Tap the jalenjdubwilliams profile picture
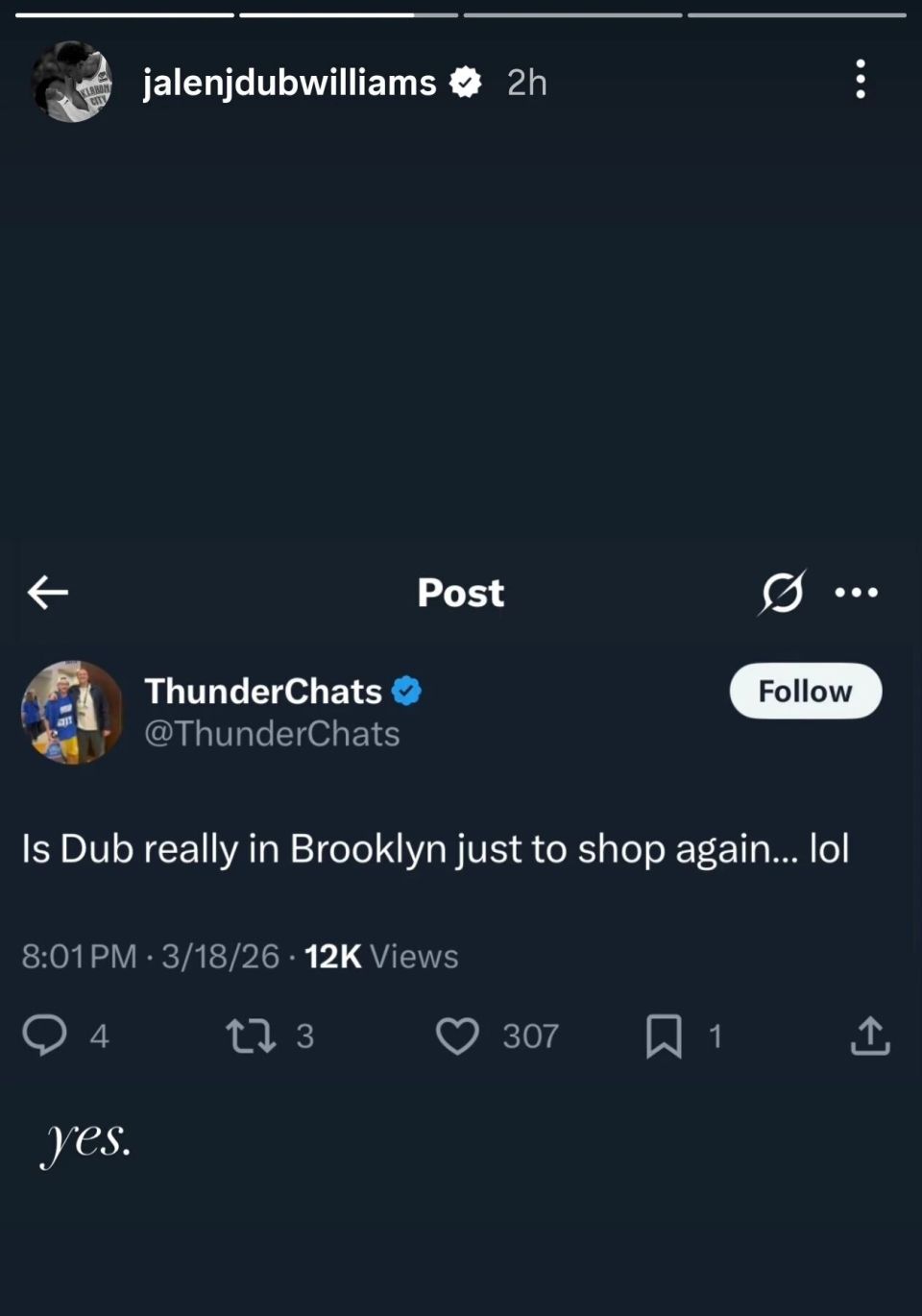This screenshot has height=1316, width=922. tap(72, 82)
